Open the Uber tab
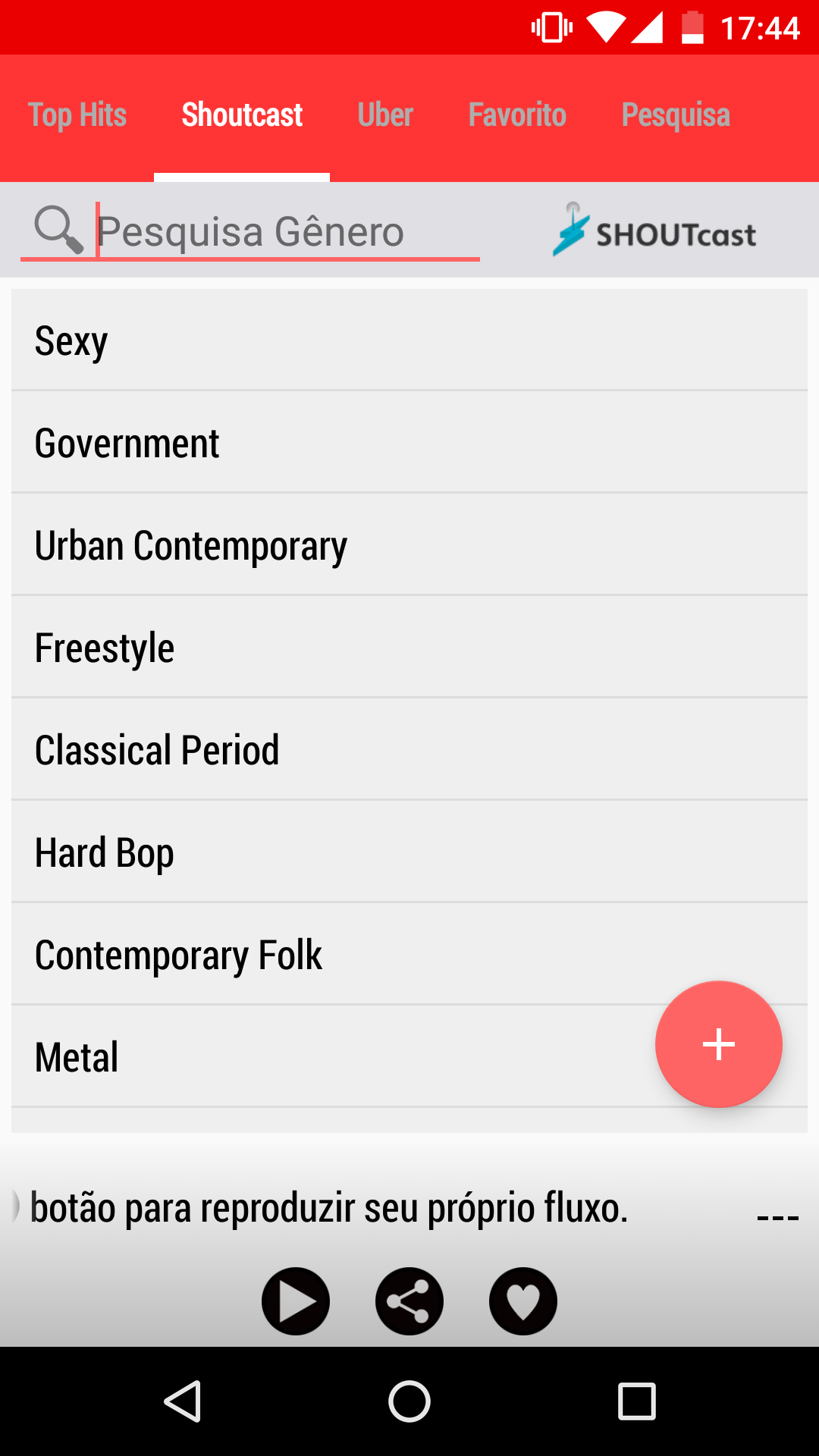This screenshot has width=819, height=1456. (385, 115)
